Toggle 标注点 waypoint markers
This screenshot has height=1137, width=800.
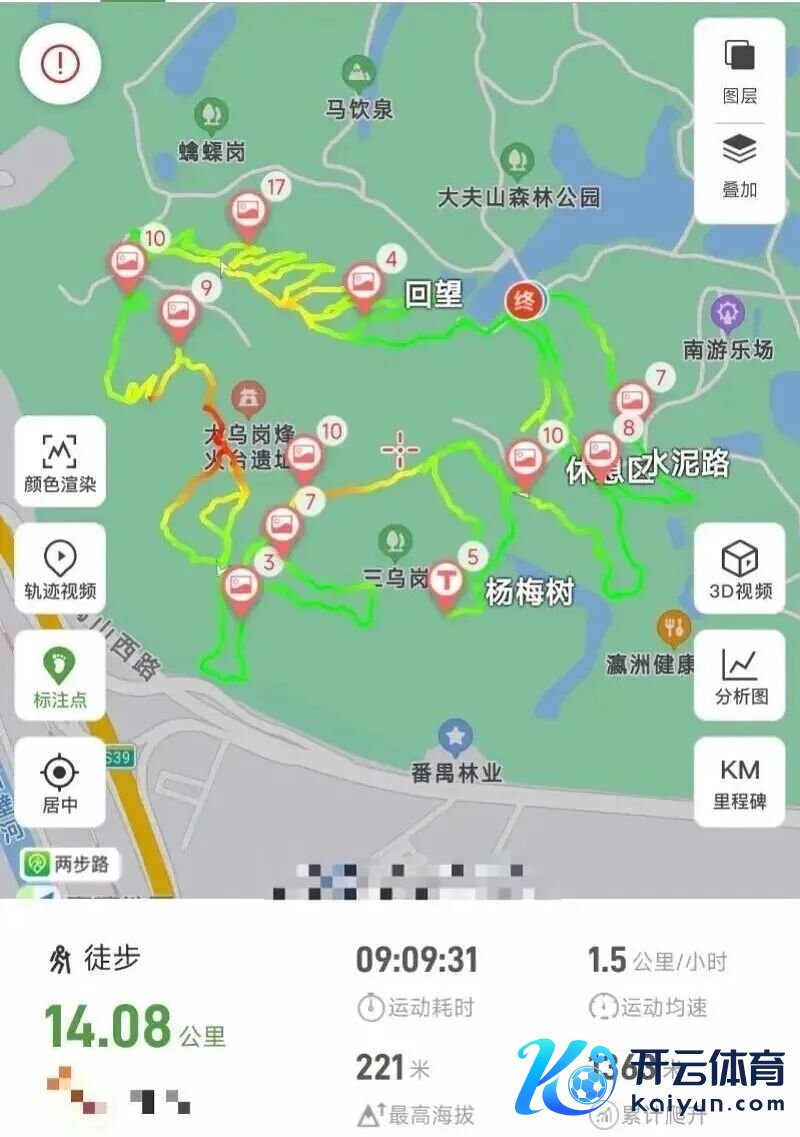point(60,677)
